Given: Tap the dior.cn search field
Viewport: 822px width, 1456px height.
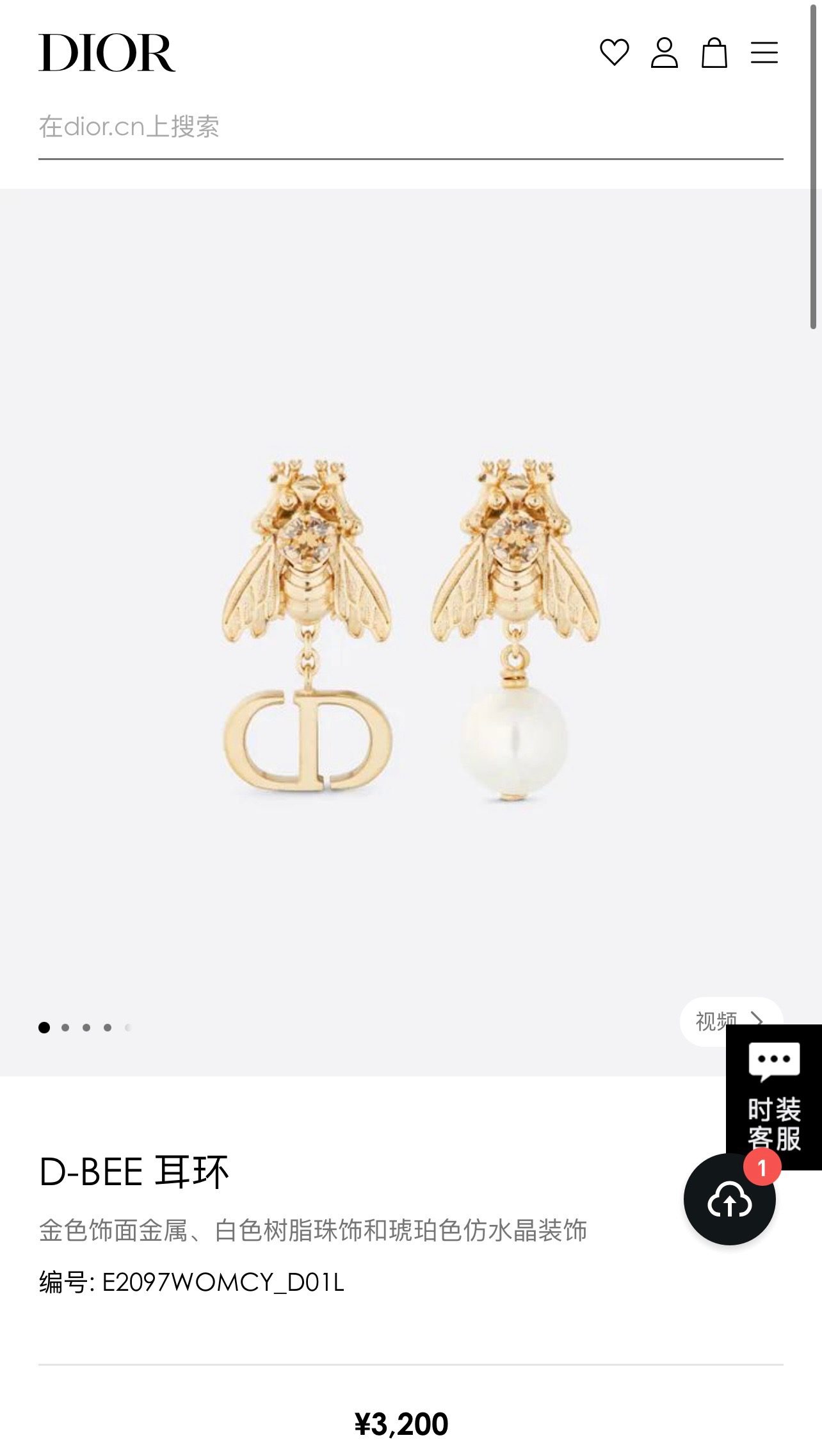Looking at the screenshot, I should coord(410,127).
